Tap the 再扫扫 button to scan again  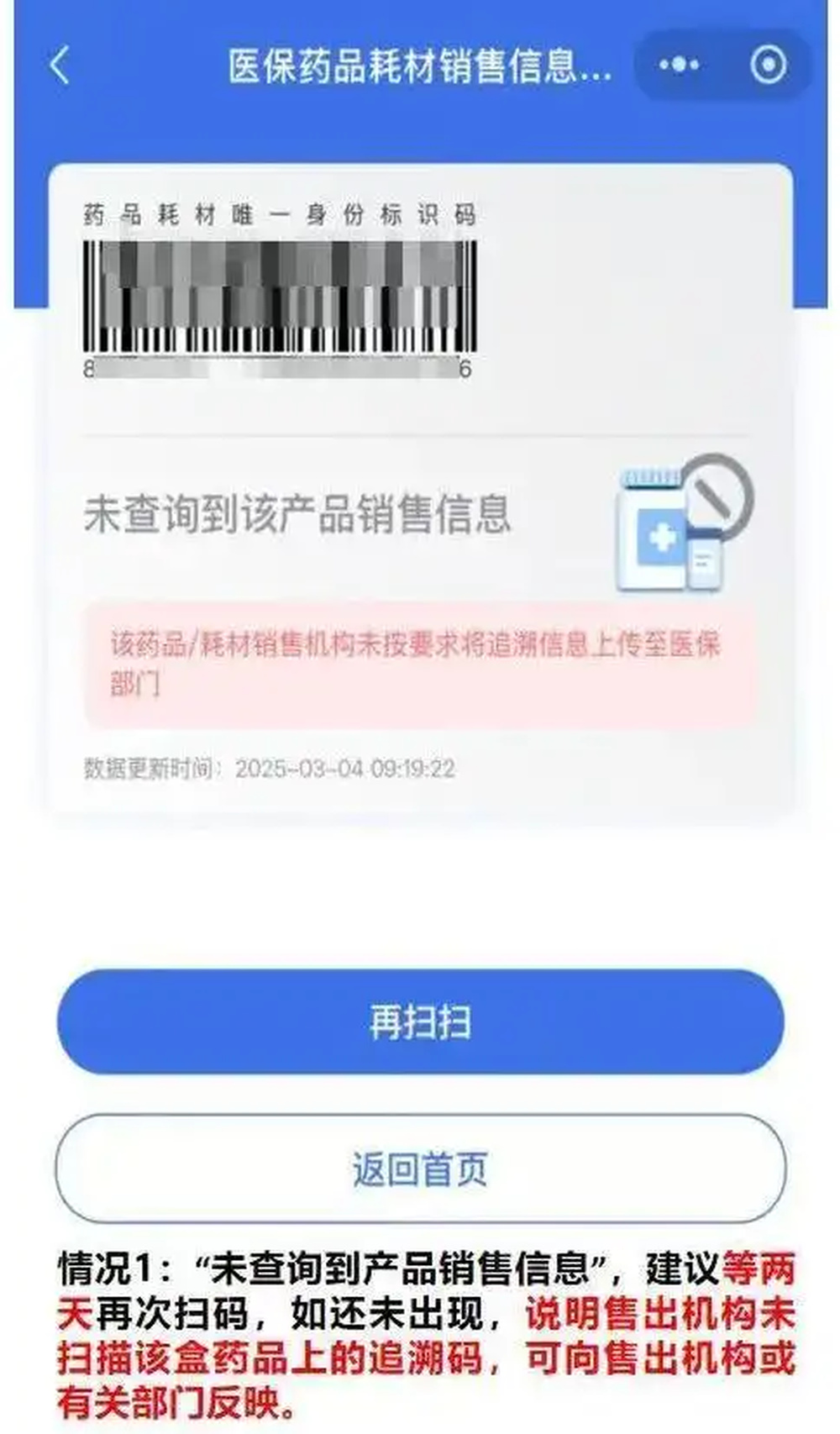coord(420,1022)
